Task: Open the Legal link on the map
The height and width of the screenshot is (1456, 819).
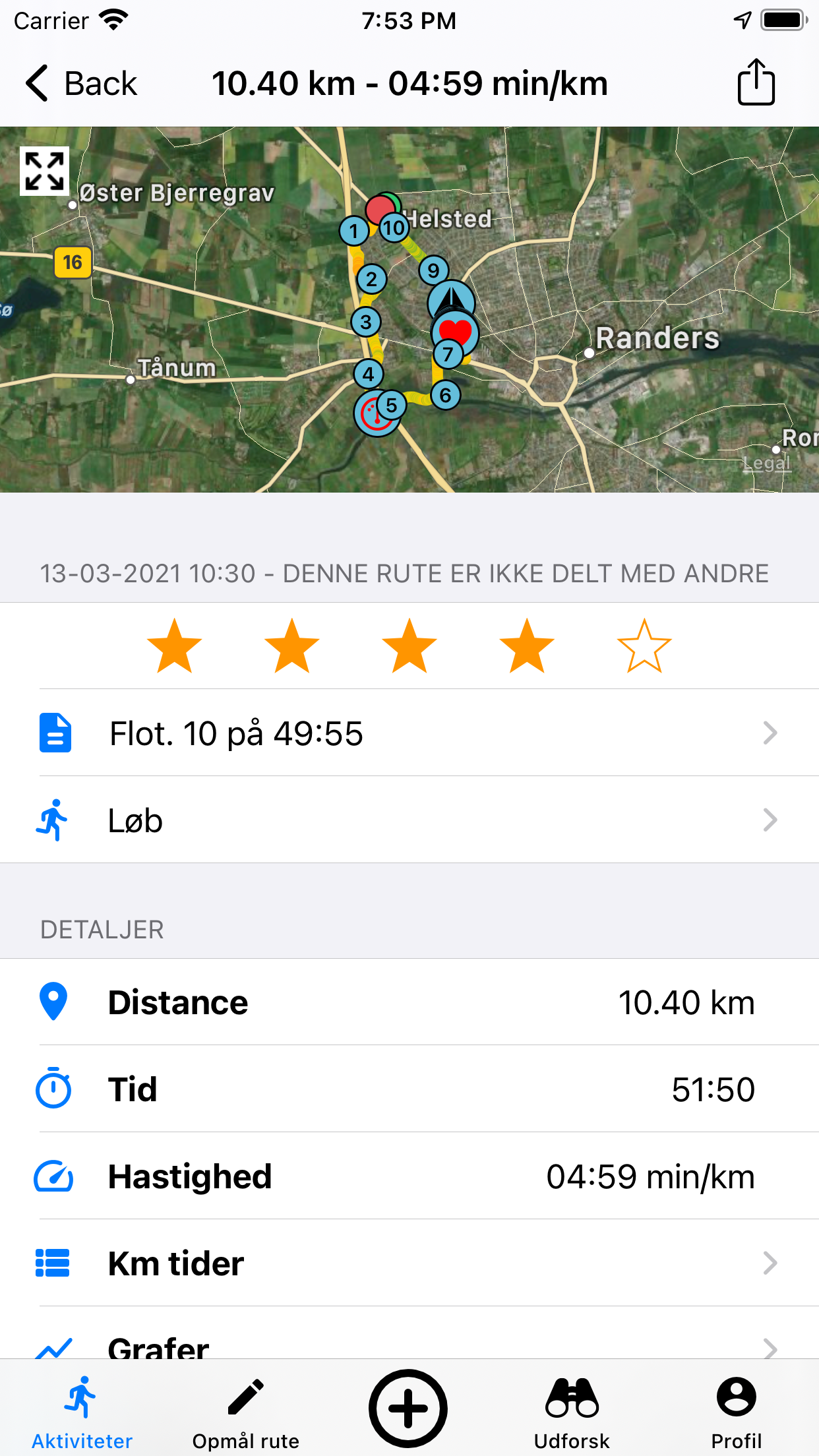Action: [x=766, y=464]
